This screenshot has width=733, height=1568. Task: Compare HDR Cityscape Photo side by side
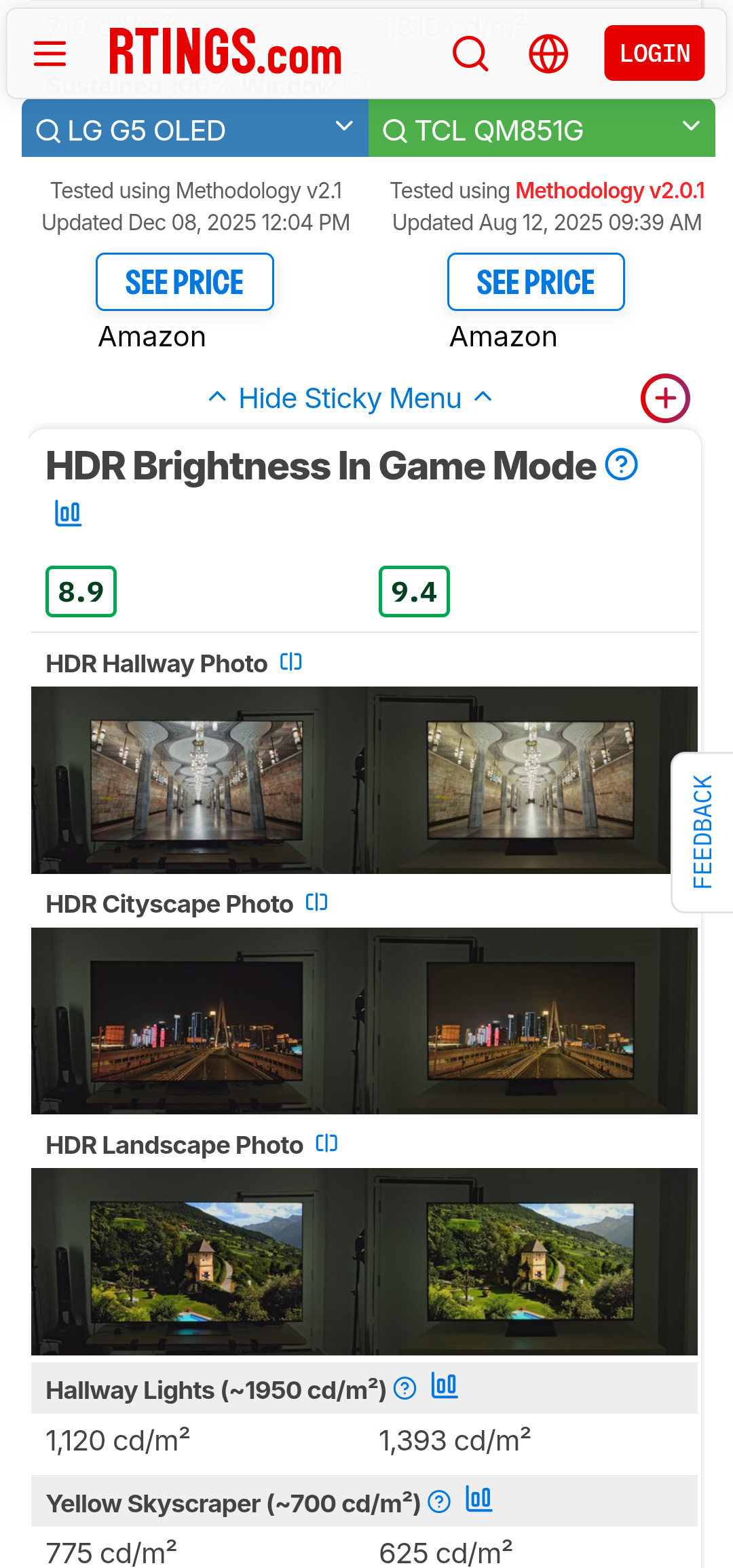click(x=317, y=902)
